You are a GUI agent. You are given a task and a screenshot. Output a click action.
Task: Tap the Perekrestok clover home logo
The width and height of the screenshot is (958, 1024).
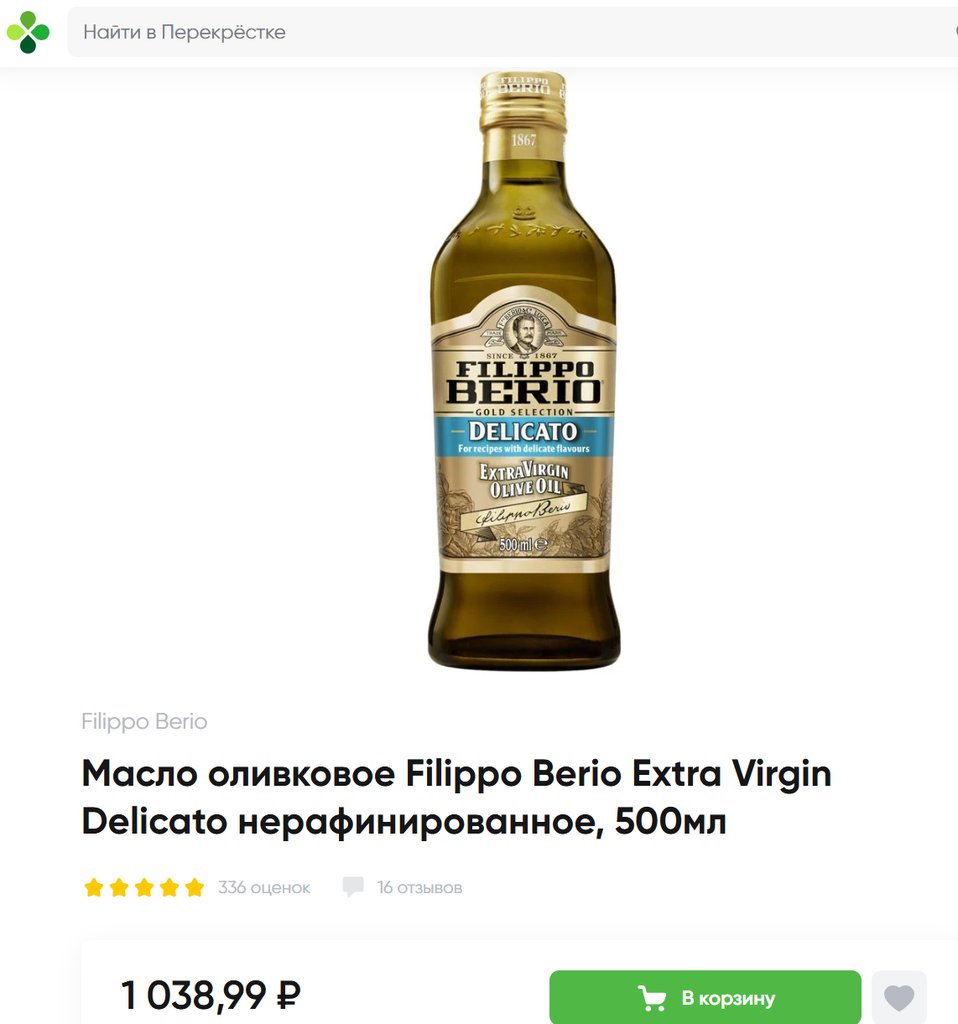coord(28,32)
